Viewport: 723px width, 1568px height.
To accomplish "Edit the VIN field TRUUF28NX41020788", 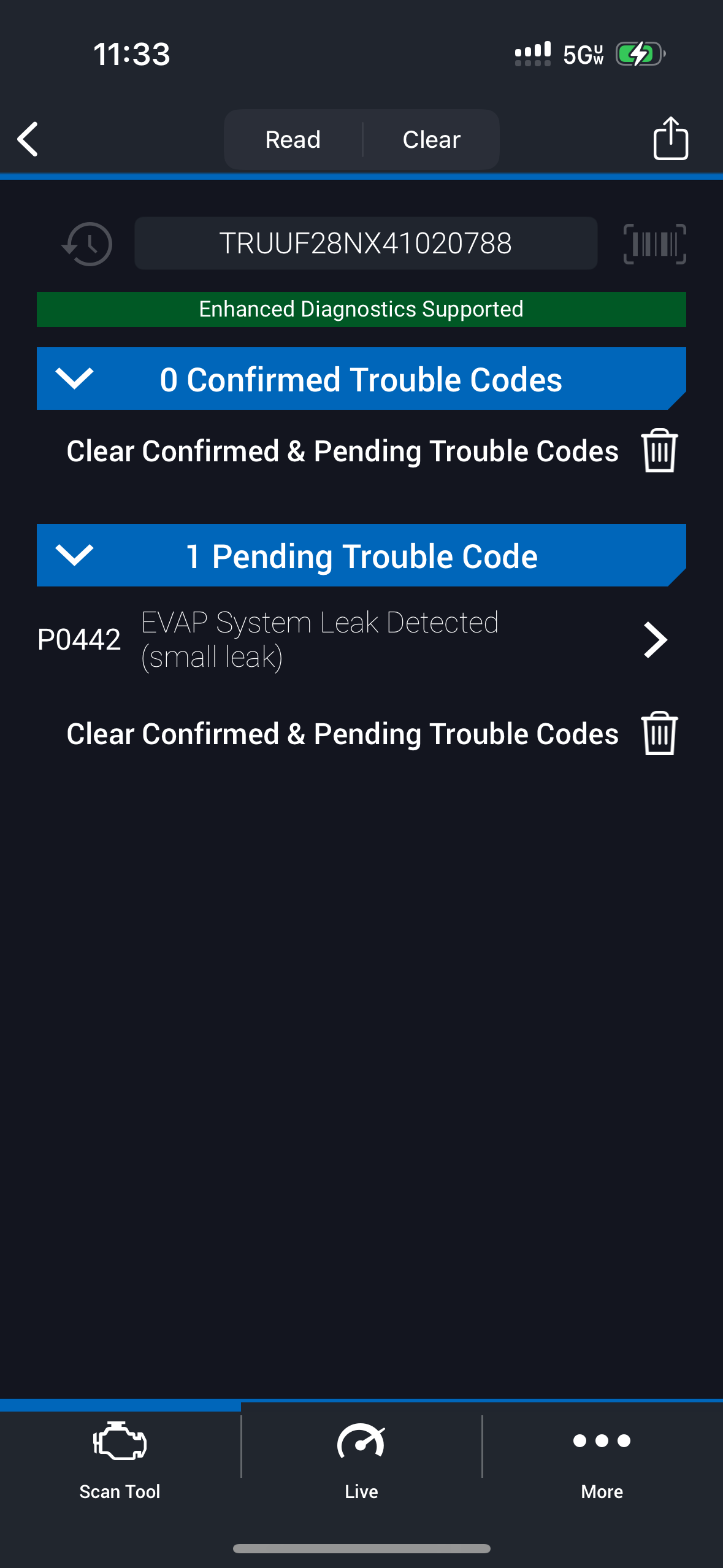I will tap(365, 244).
